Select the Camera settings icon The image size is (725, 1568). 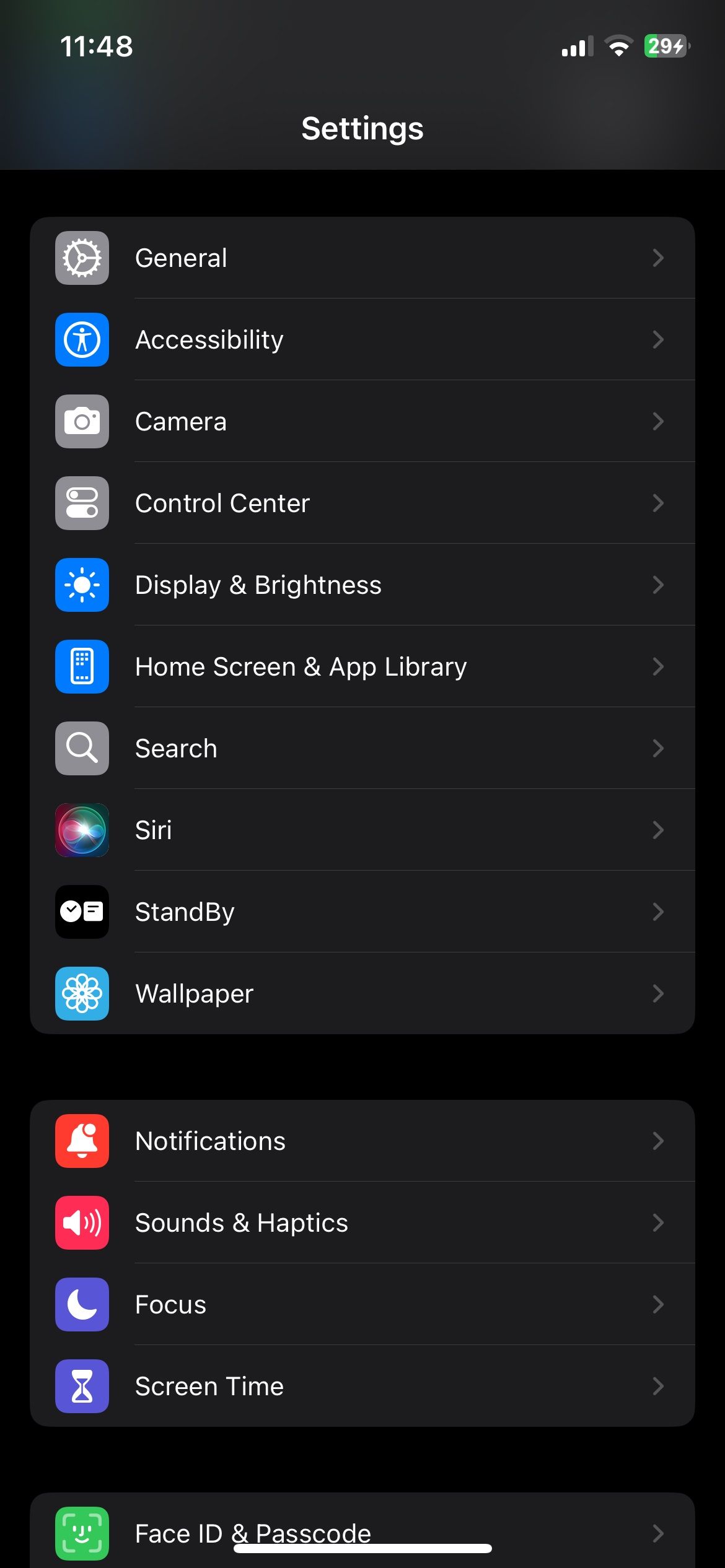pyautogui.click(x=82, y=422)
